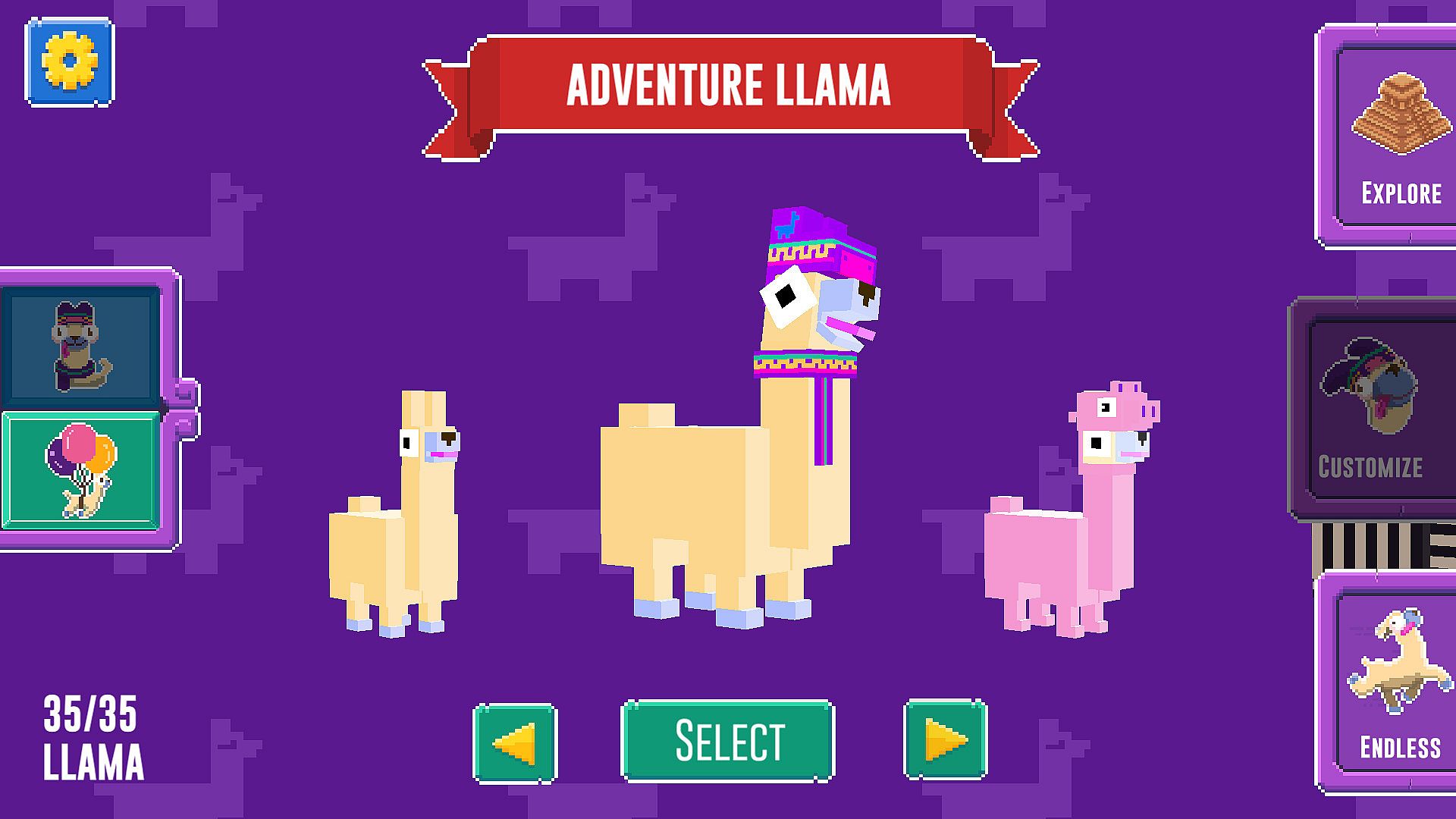Switch to the headband llama tab
Image resolution: width=1456 pixels, height=819 pixels.
pyautogui.click(x=81, y=347)
